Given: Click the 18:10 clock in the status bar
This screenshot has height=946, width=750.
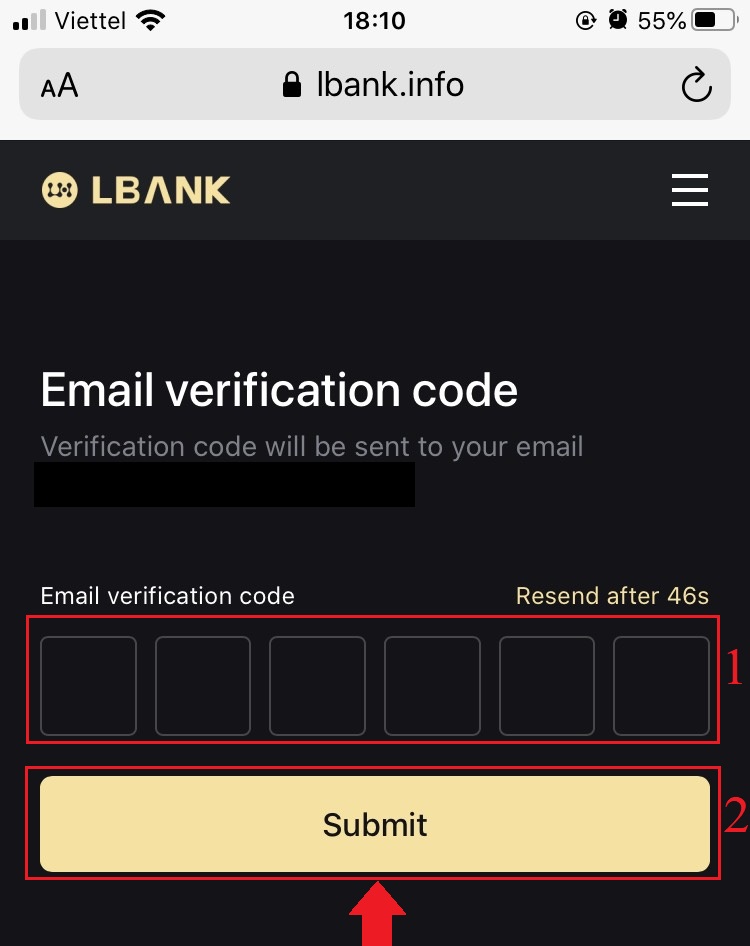Looking at the screenshot, I should pyautogui.click(x=375, y=19).
